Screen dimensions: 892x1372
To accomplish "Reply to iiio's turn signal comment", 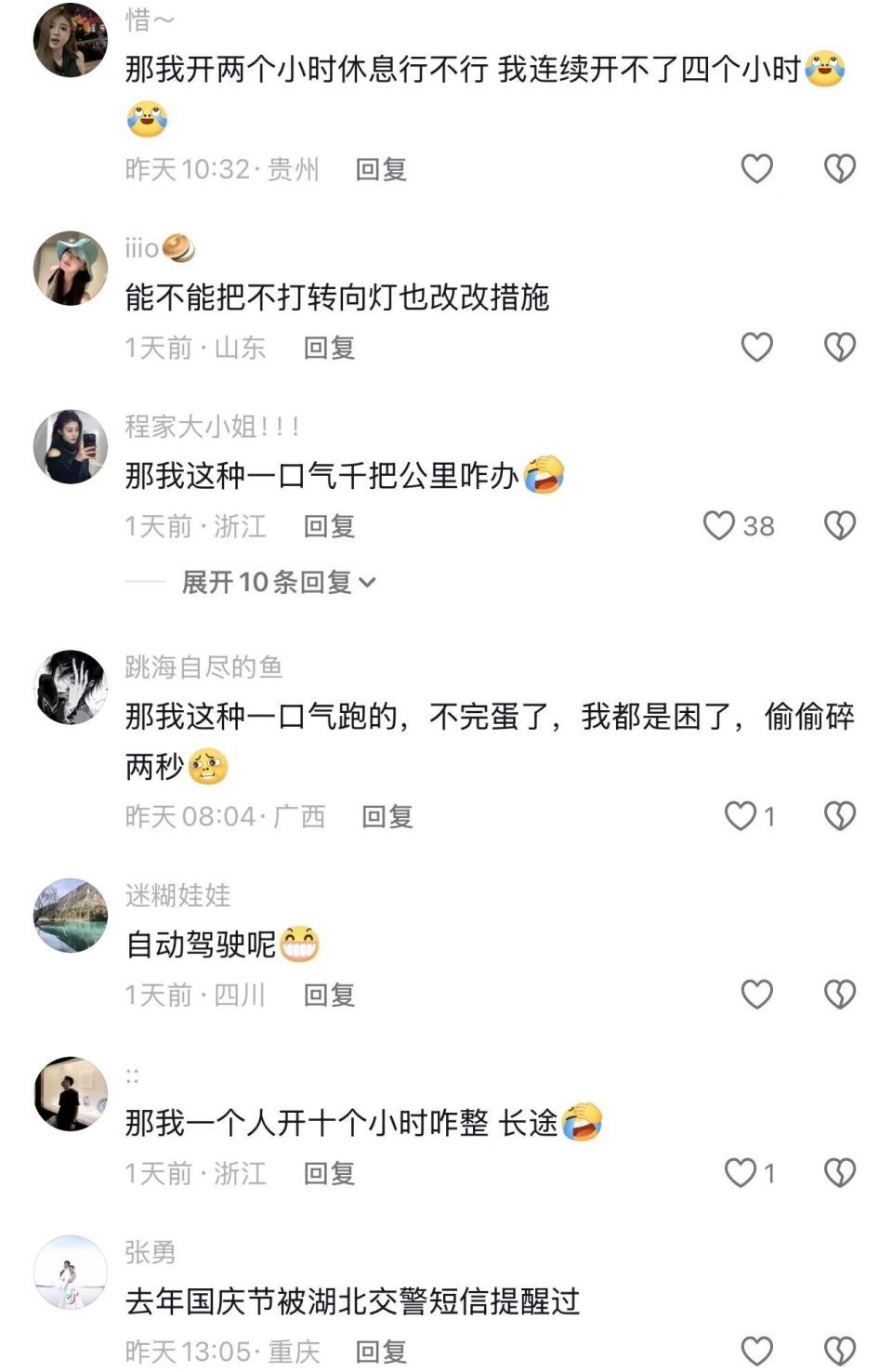I will [x=329, y=348].
